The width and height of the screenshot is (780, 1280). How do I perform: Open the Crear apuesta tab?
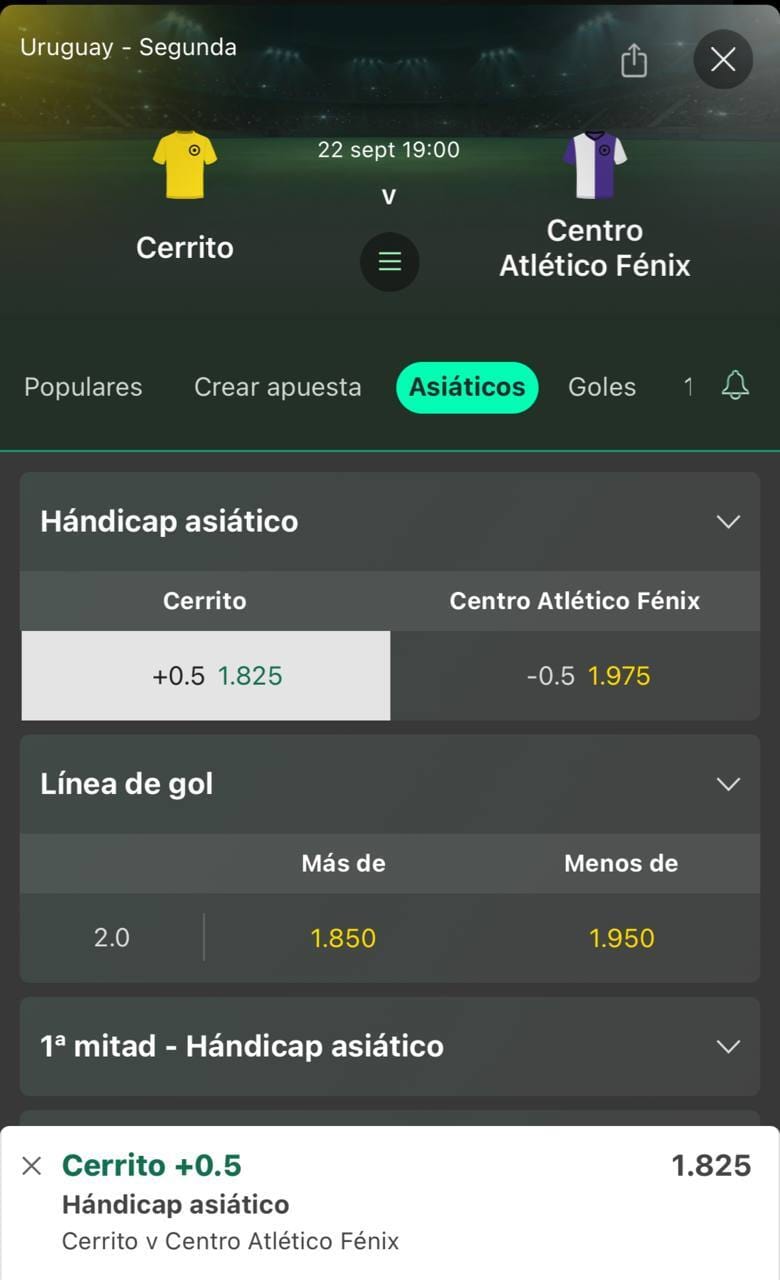(277, 387)
